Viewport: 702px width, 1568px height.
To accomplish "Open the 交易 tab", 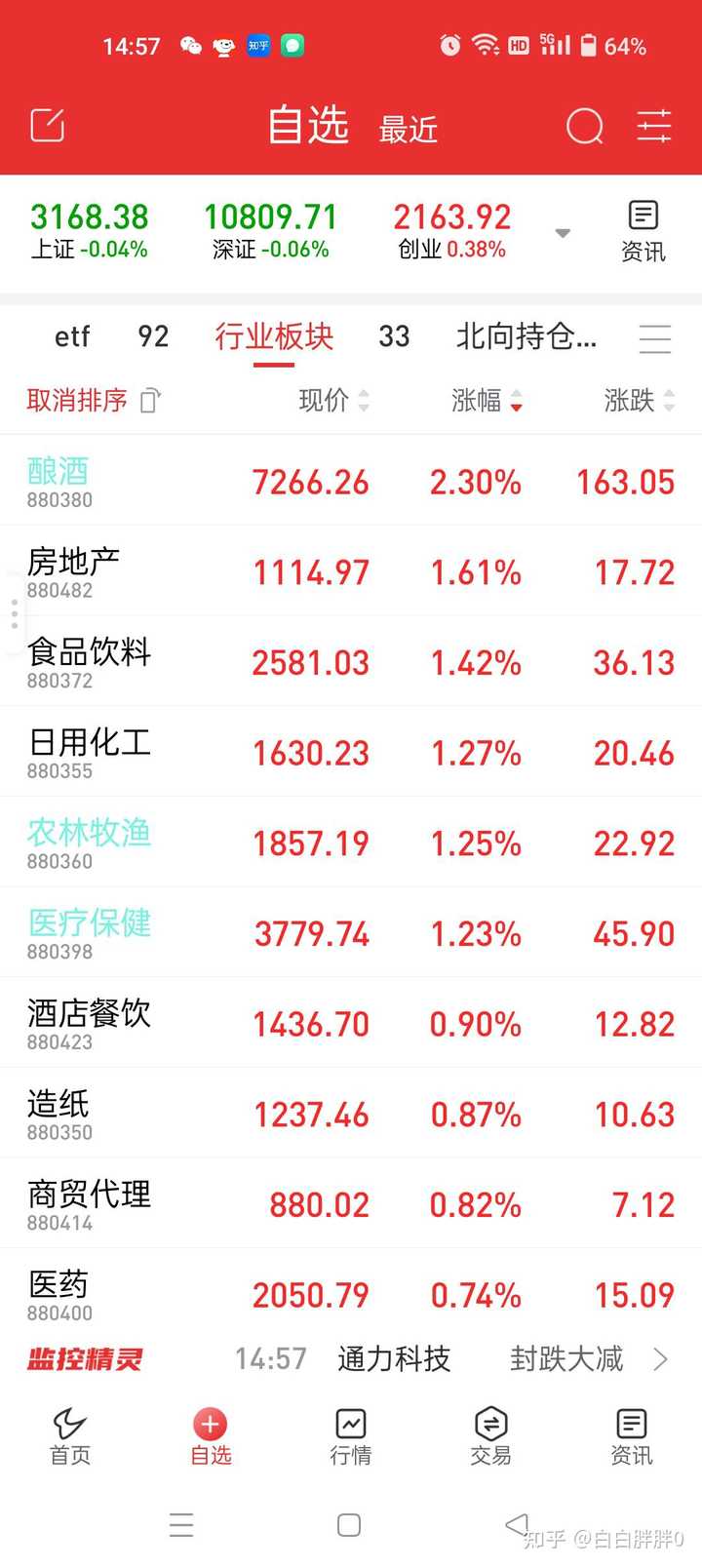I will pos(490,1436).
